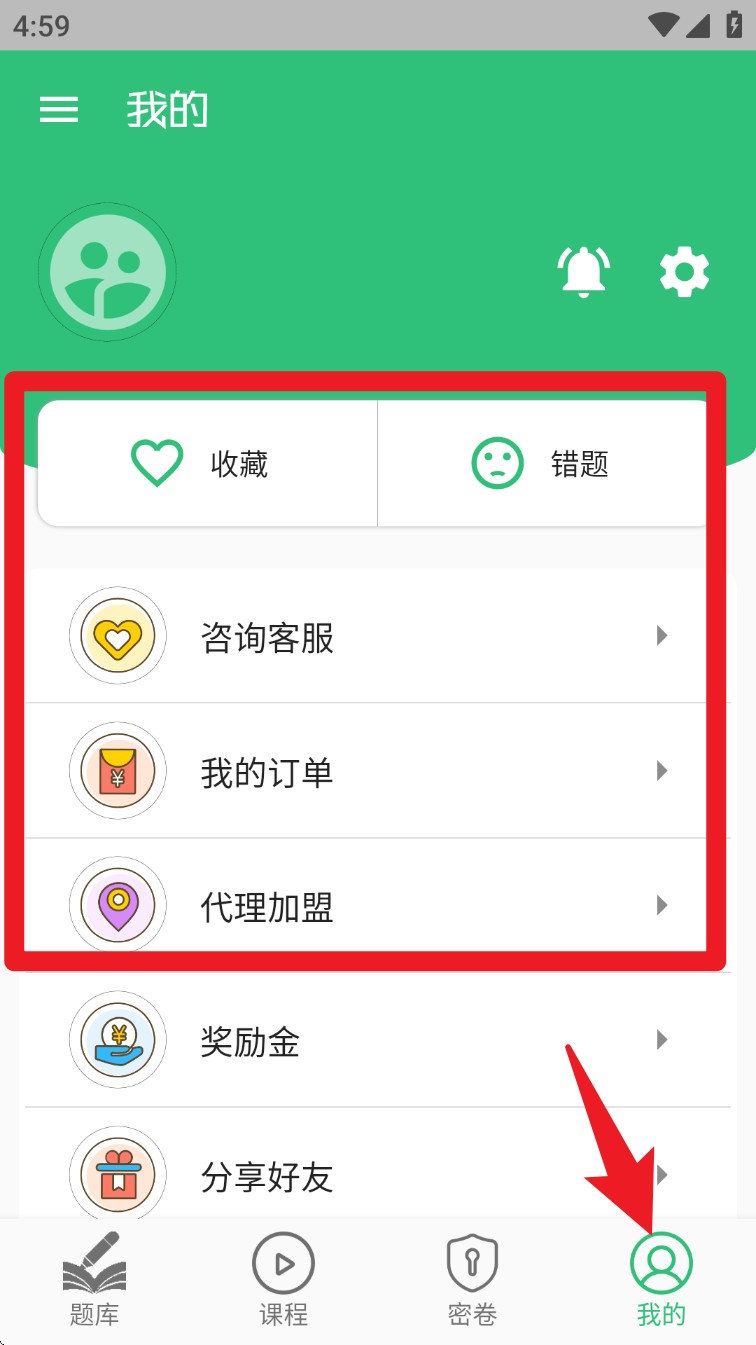Open the settings gear icon

(x=684, y=271)
